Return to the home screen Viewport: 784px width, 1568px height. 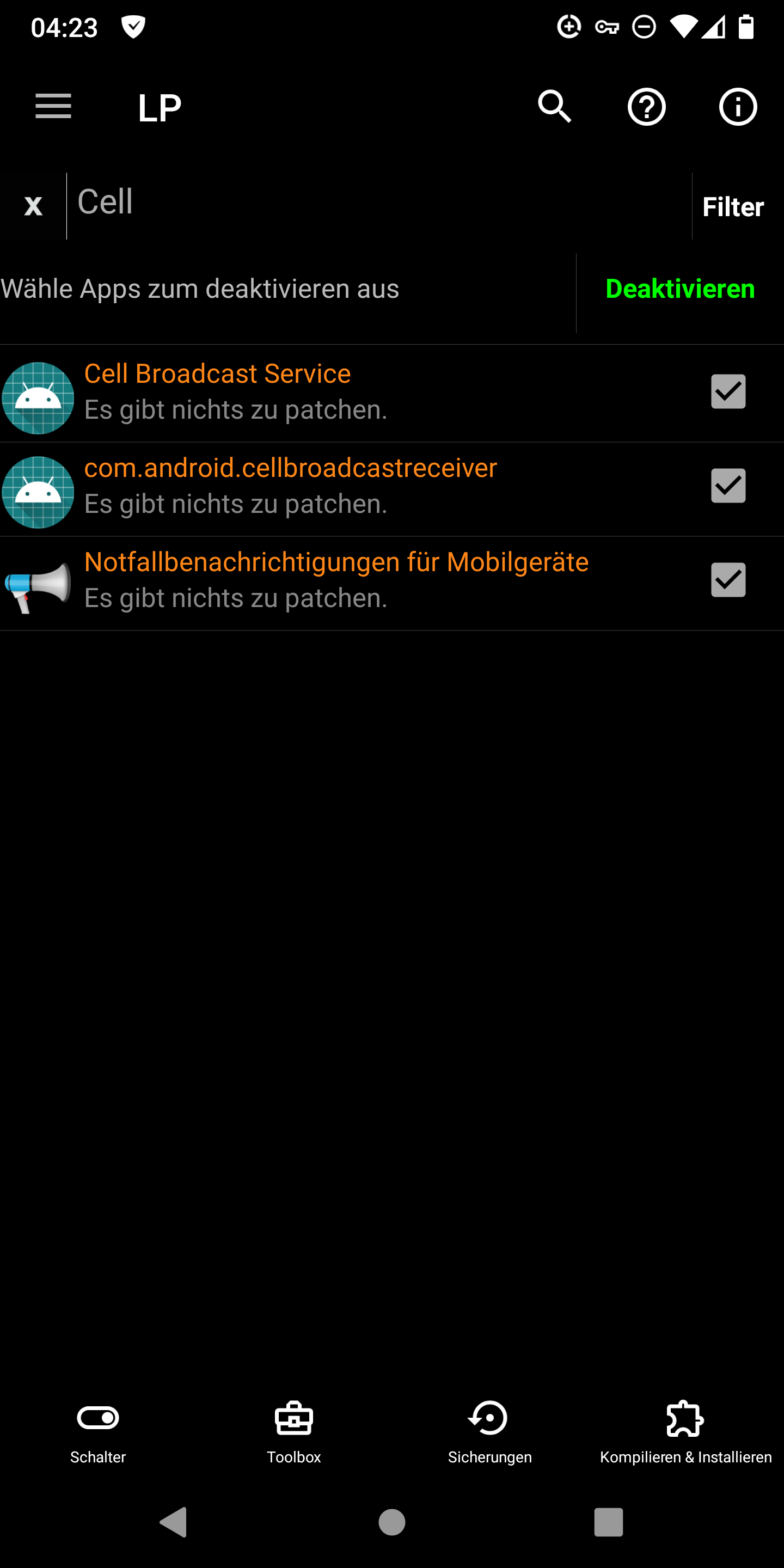[392, 1522]
